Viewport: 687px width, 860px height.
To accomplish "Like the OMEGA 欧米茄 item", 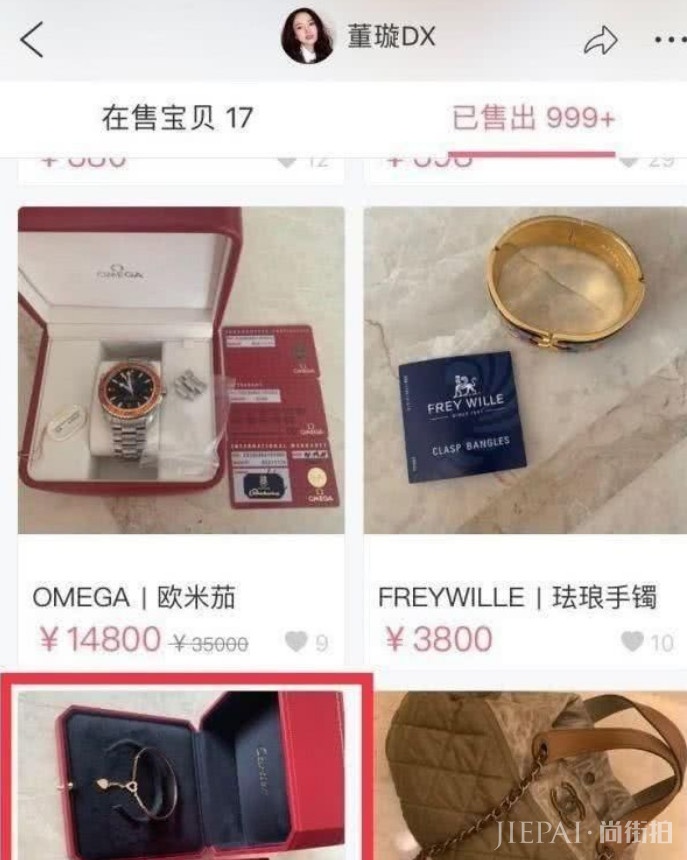I will click(296, 642).
